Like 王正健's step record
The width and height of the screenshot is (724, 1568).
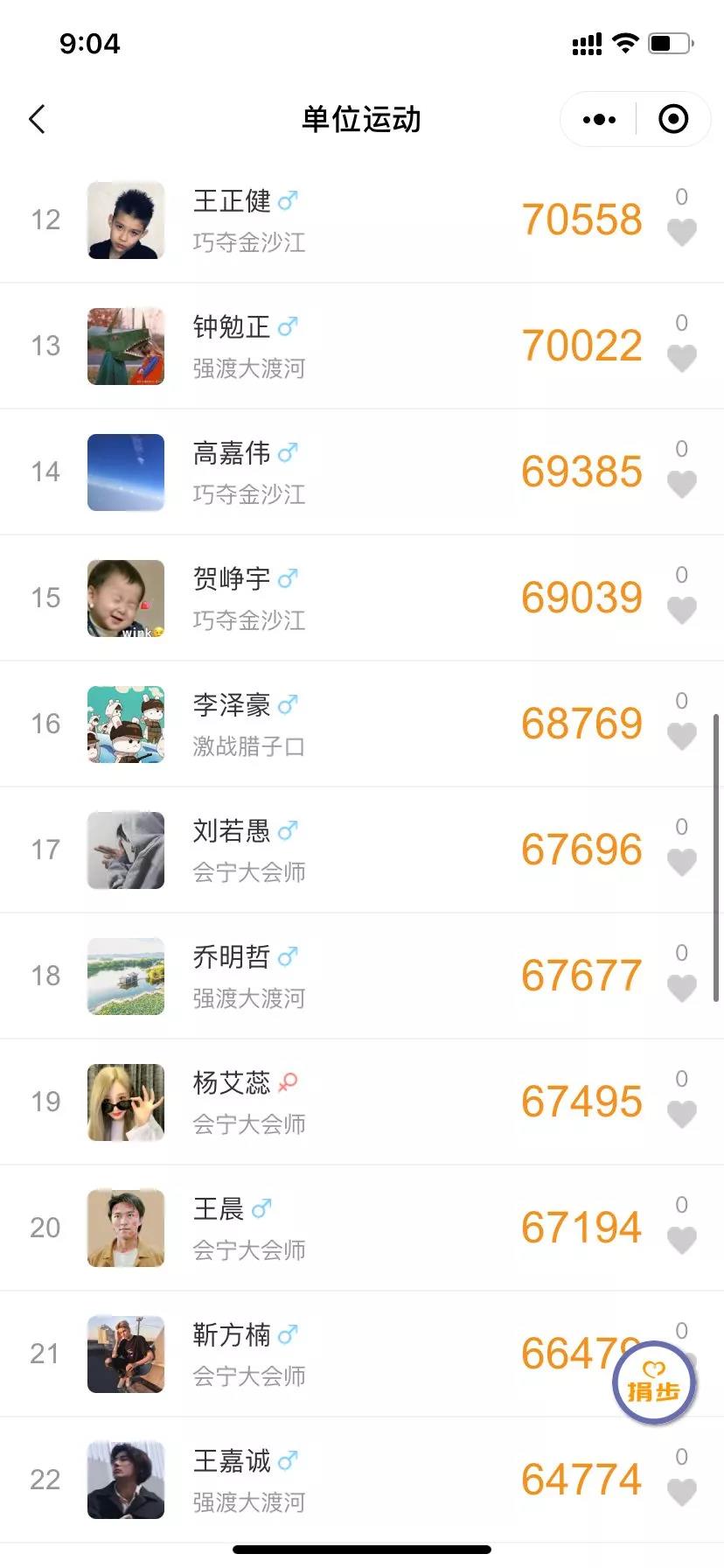point(681,232)
